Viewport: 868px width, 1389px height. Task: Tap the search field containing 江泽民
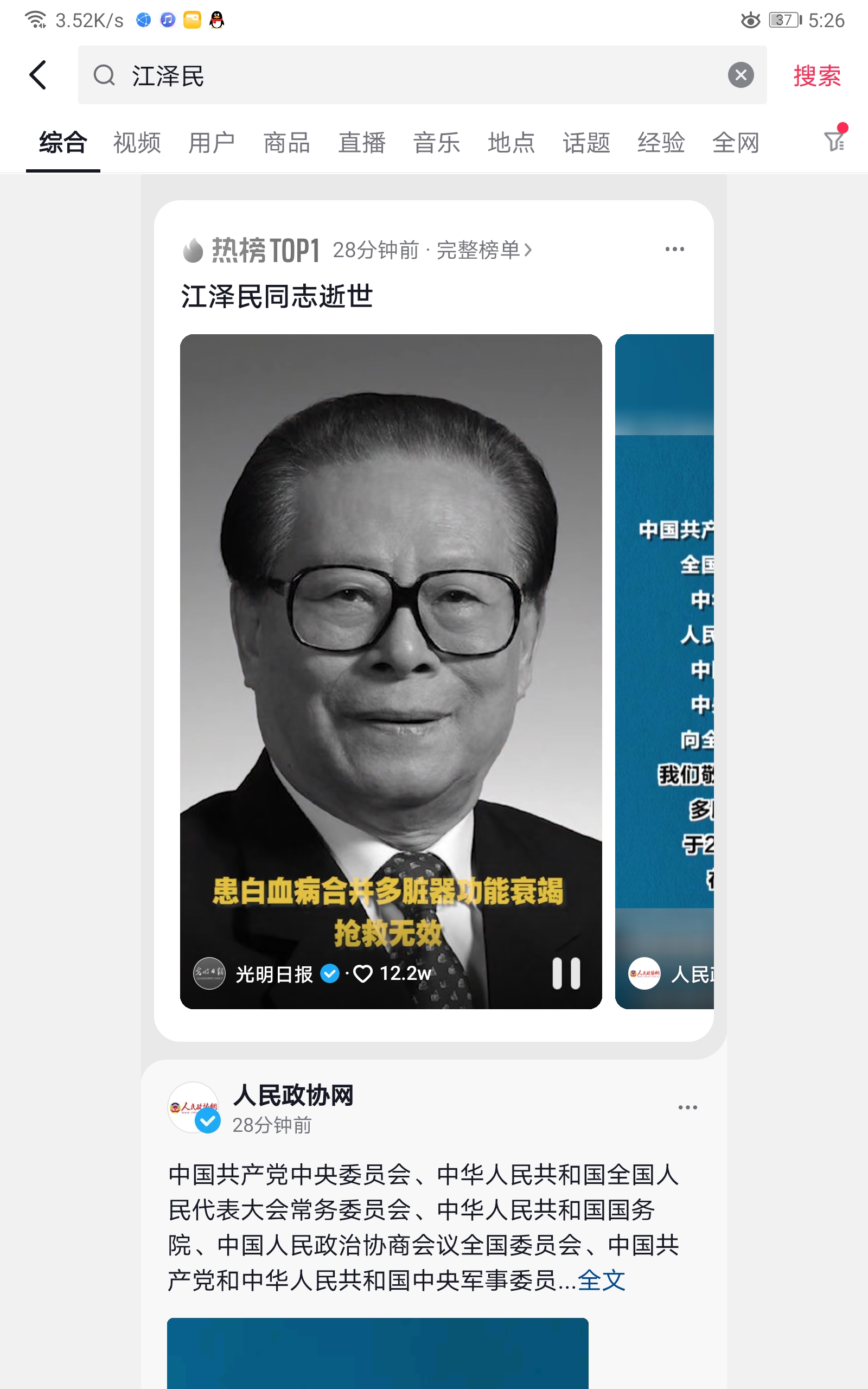point(402,75)
